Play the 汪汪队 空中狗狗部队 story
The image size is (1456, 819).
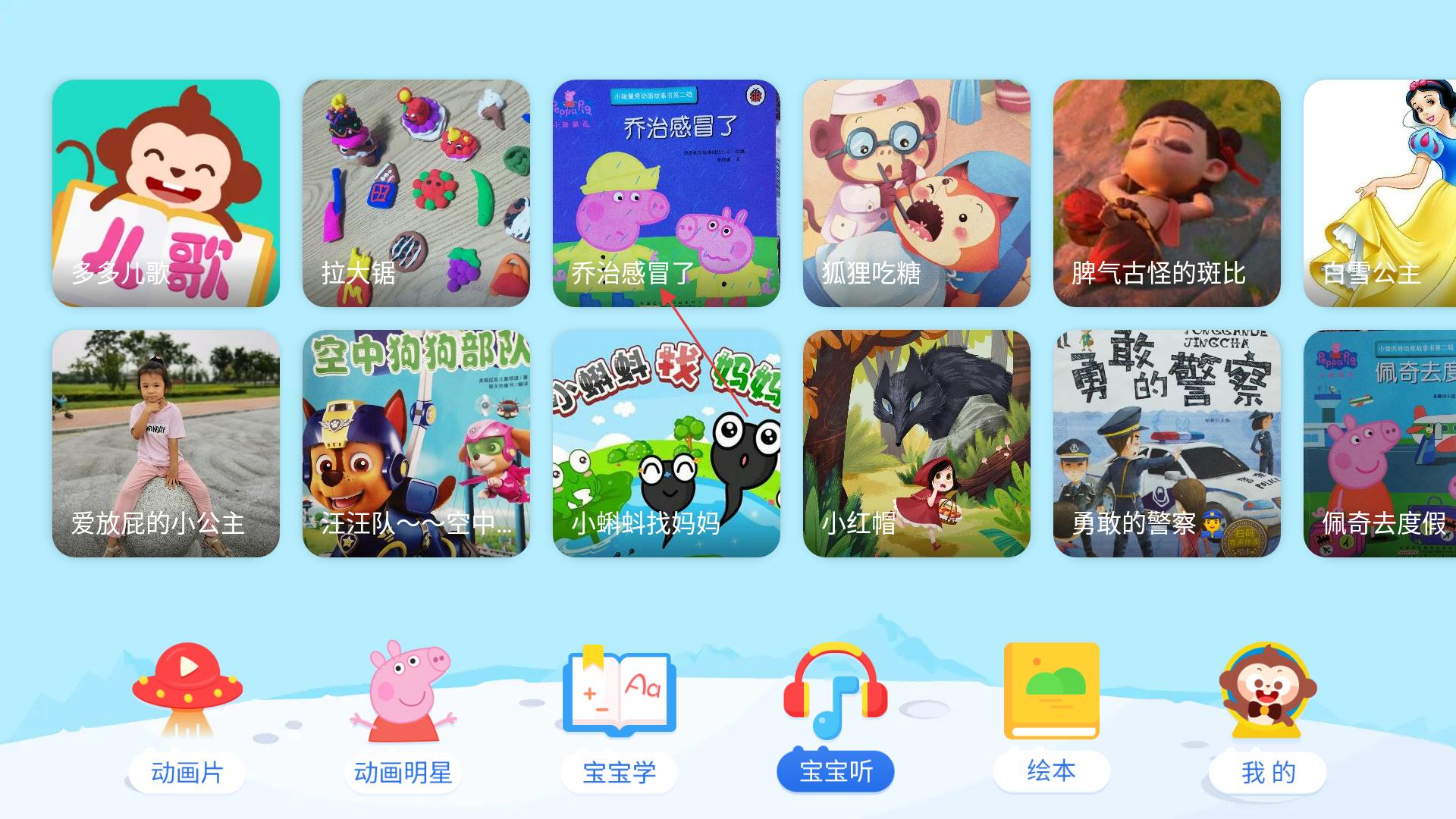click(416, 444)
